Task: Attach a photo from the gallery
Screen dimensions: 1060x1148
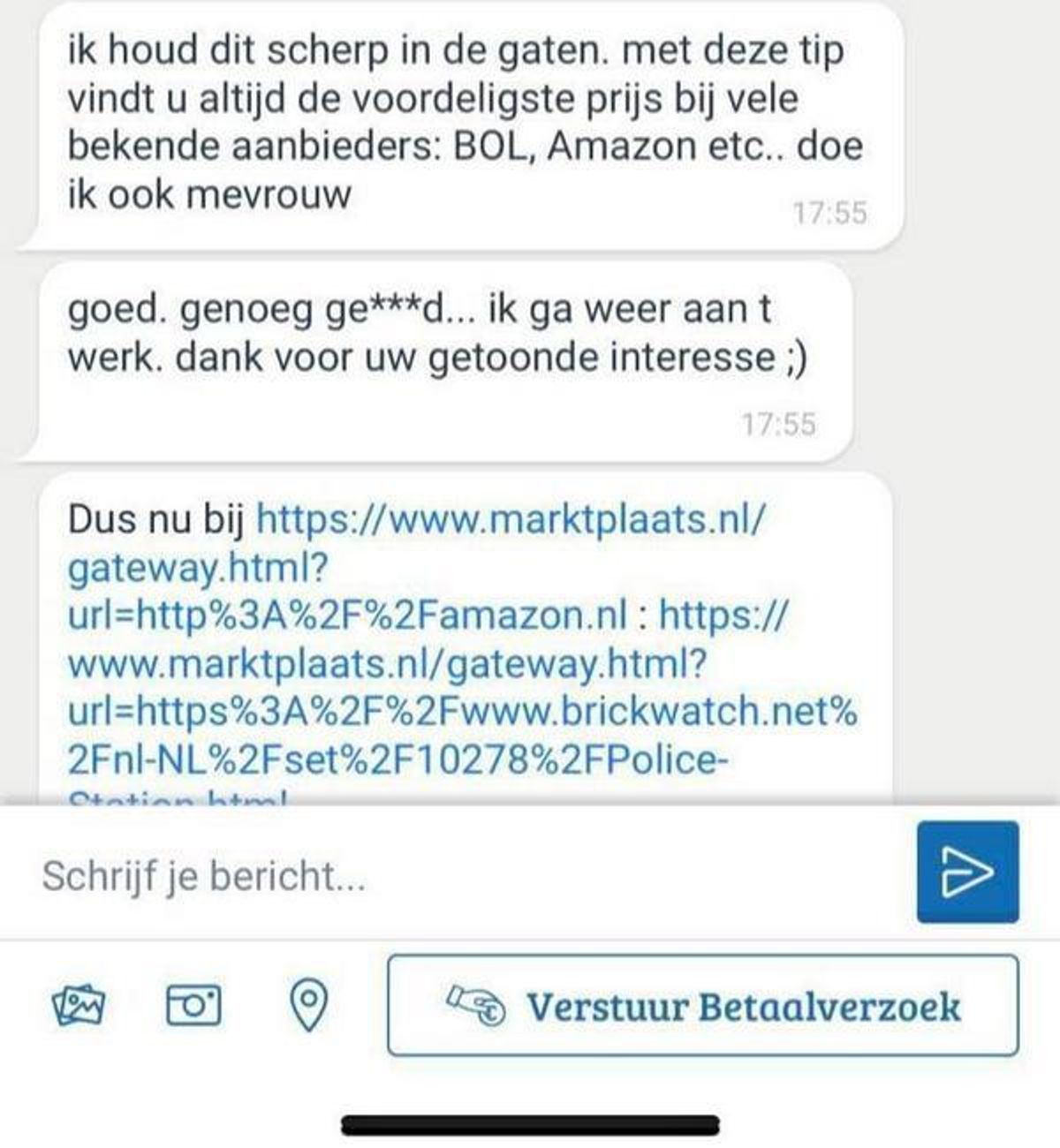Action: coord(79,1005)
